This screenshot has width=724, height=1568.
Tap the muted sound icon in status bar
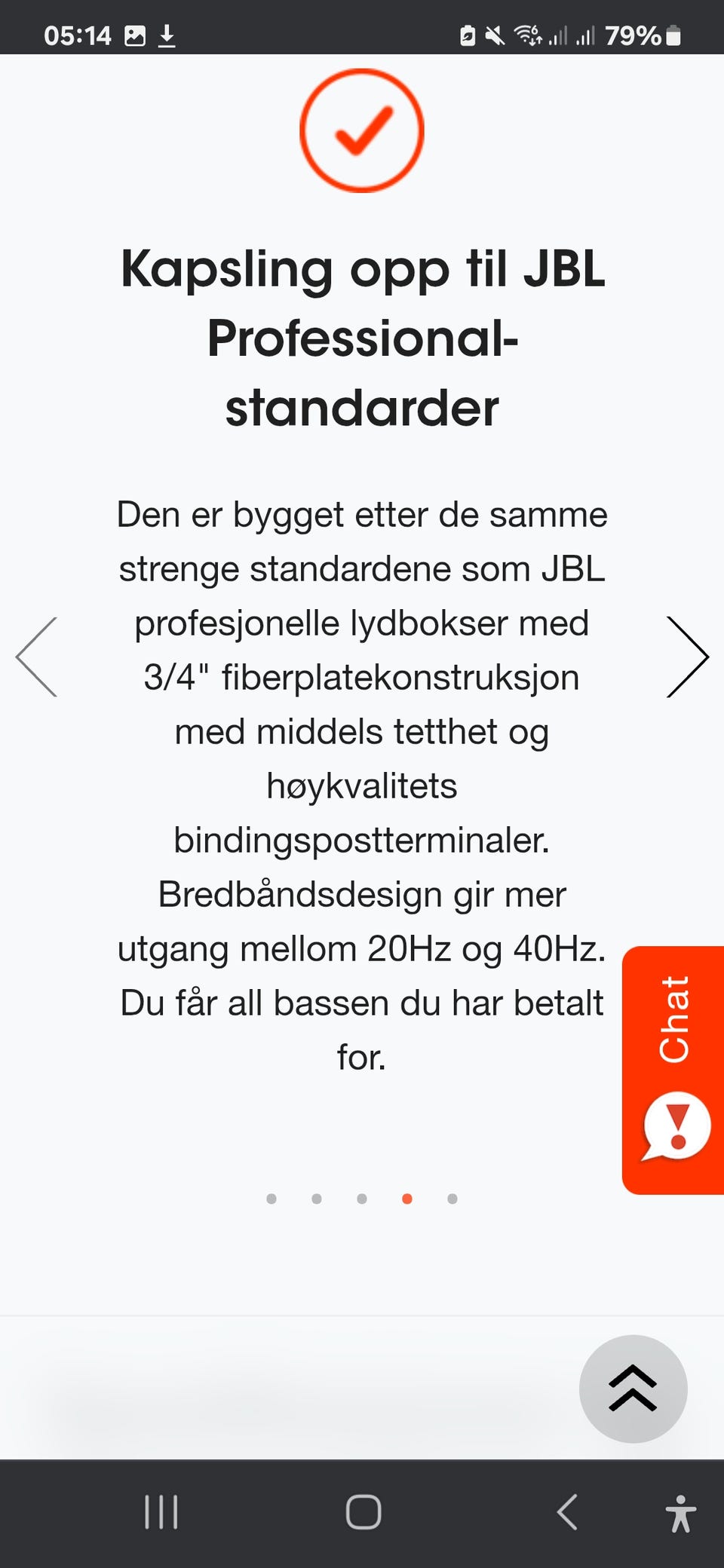coord(494,33)
